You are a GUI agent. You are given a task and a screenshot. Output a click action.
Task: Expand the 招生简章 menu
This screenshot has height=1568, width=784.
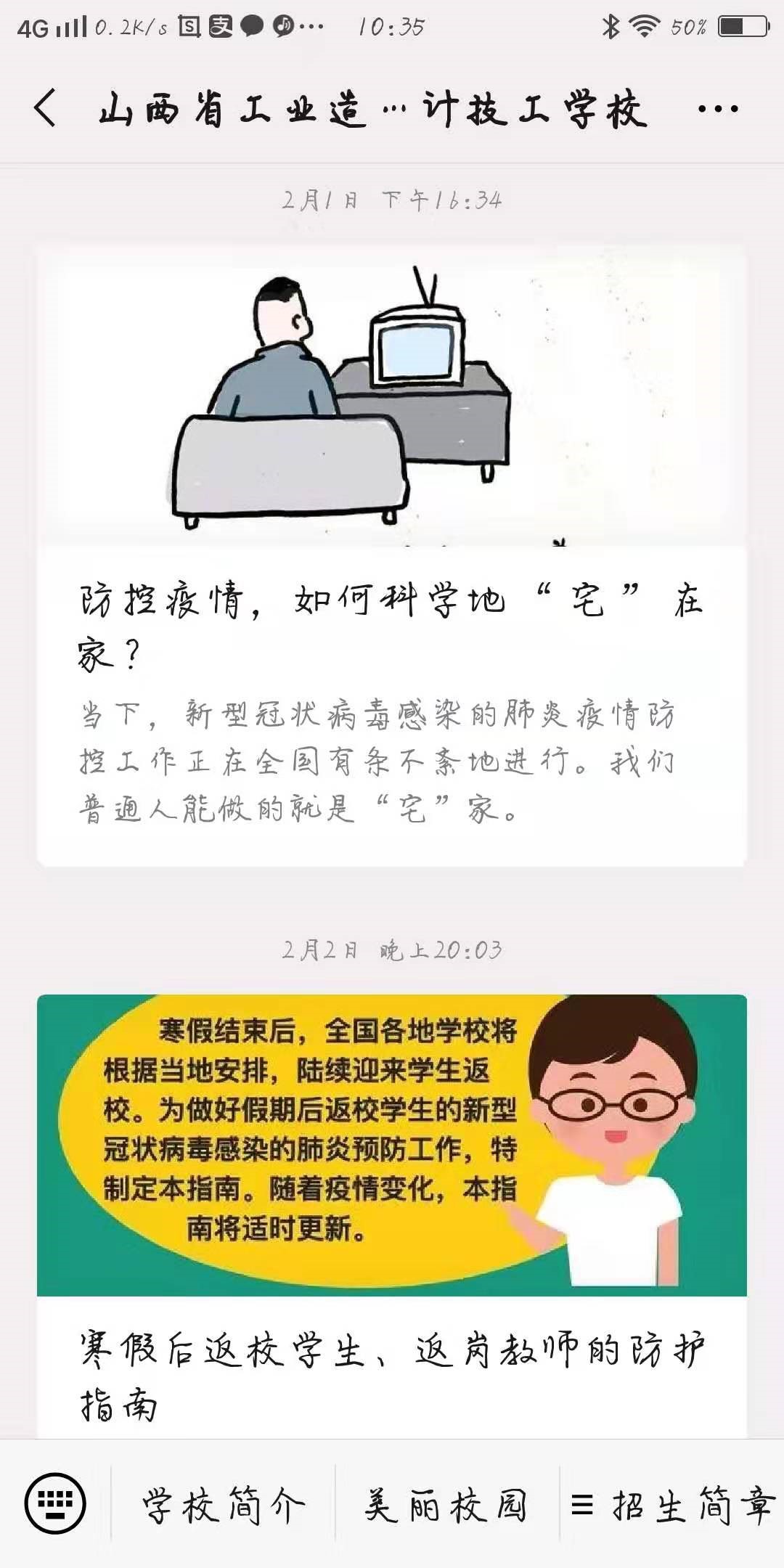[x=672, y=1506]
